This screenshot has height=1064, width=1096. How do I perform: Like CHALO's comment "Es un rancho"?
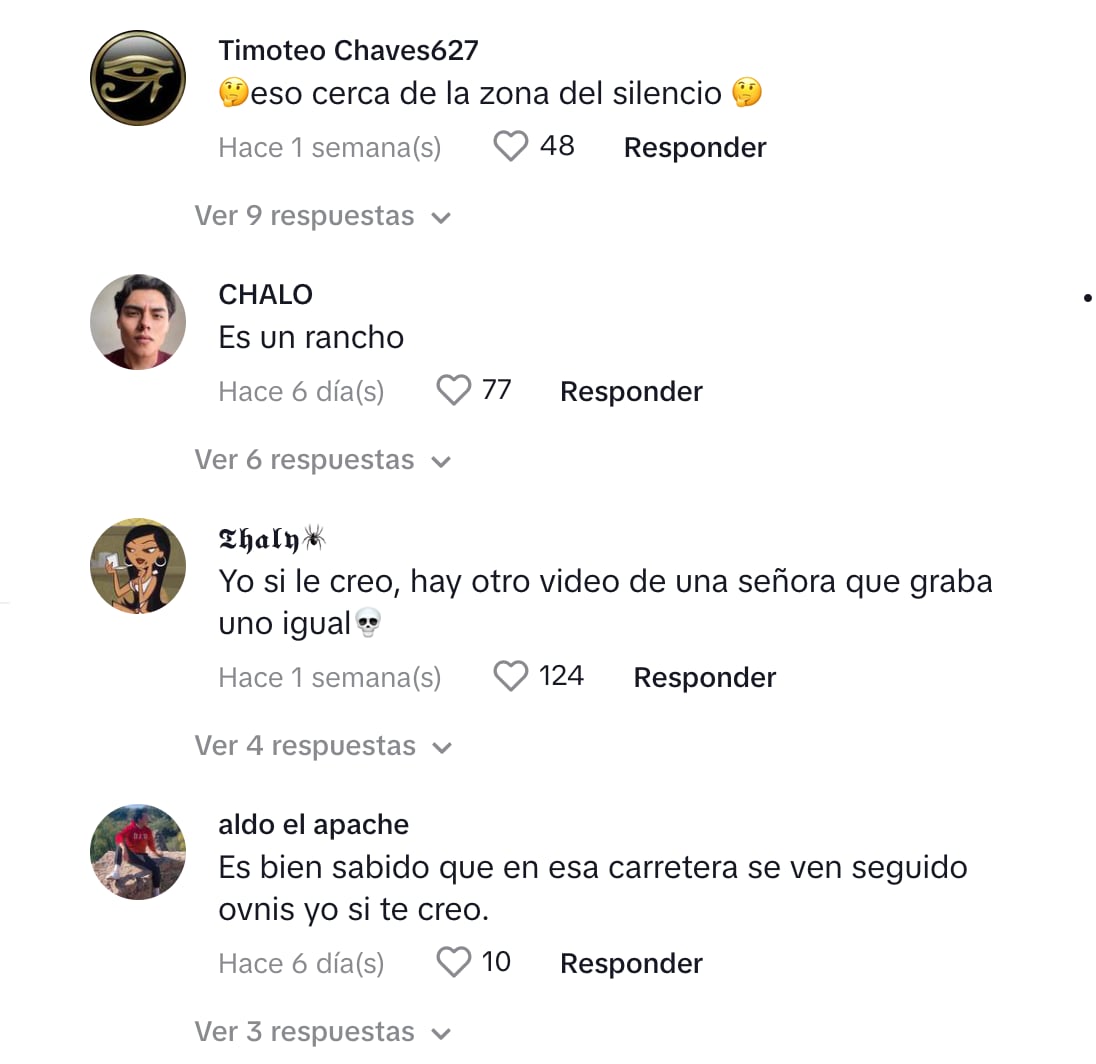click(x=454, y=391)
